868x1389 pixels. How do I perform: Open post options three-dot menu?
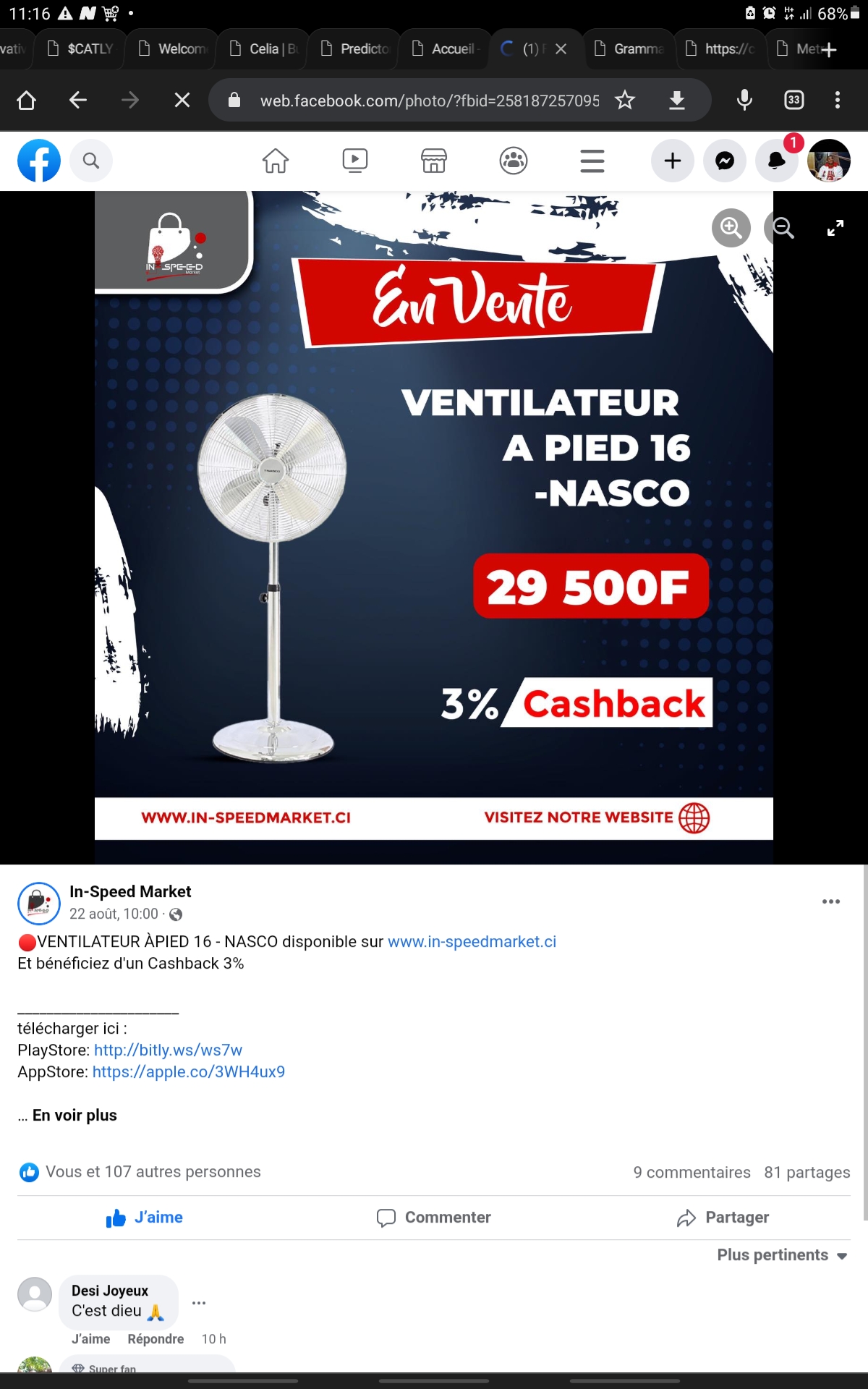tap(831, 901)
